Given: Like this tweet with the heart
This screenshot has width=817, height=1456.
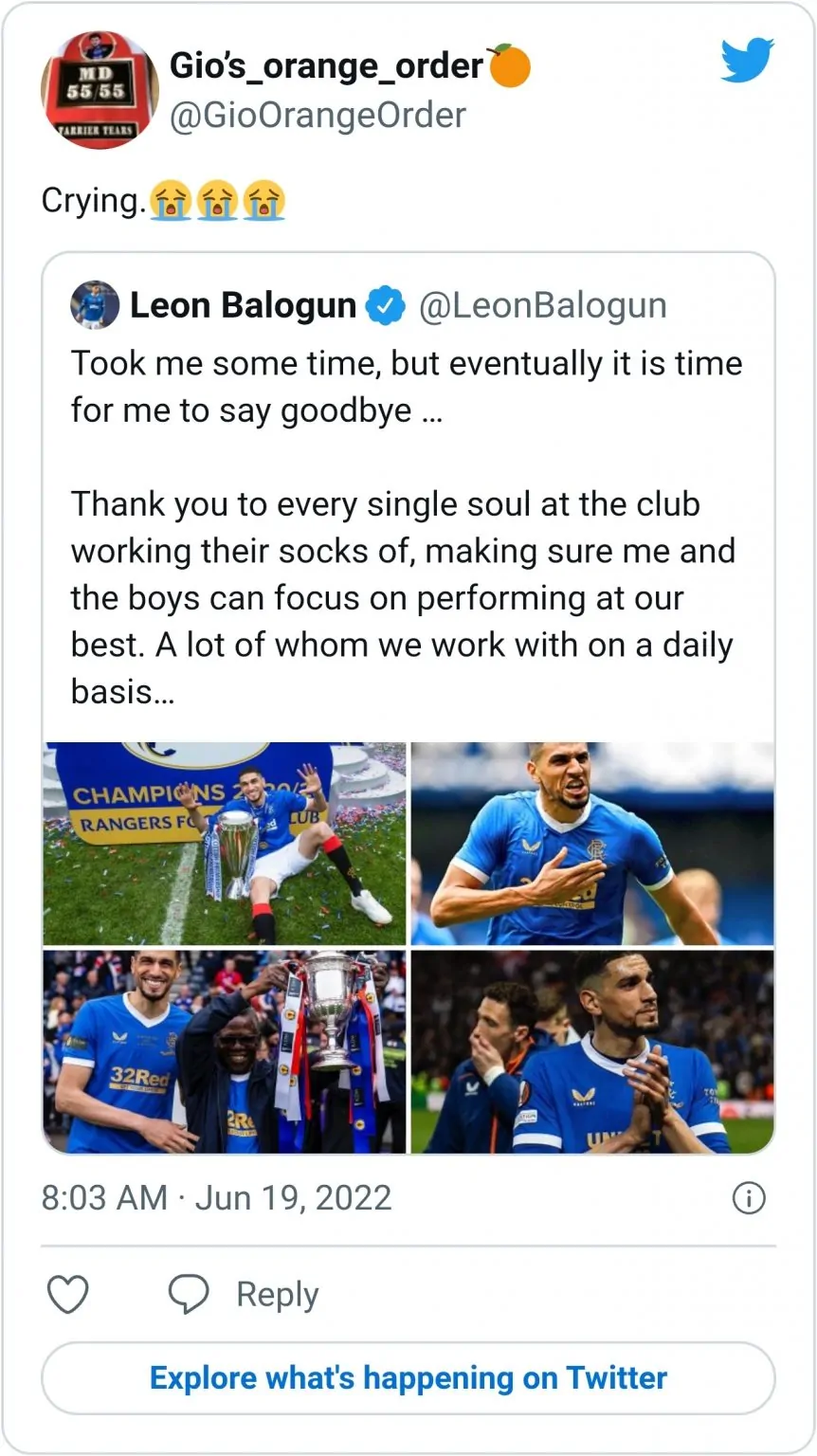Looking at the screenshot, I should (68, 1294).
